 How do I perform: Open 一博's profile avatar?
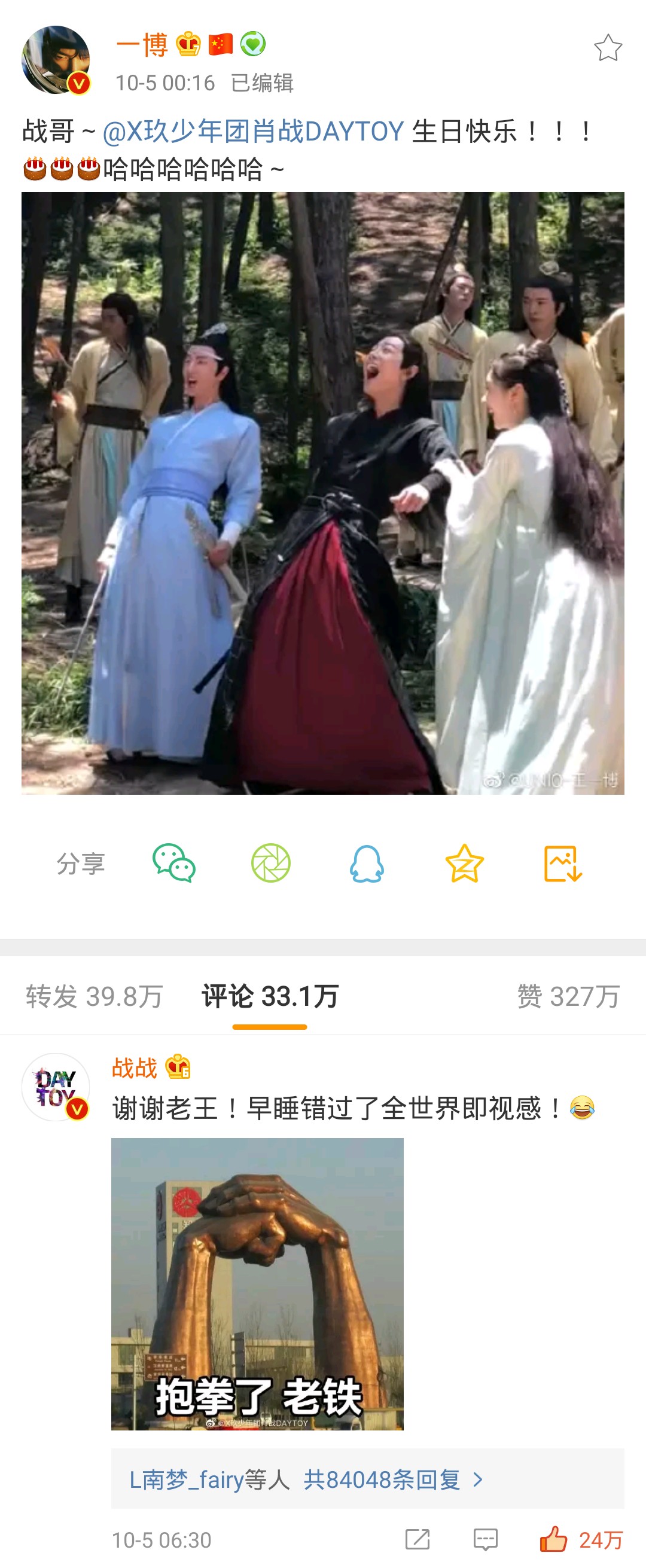click(56, 60)
